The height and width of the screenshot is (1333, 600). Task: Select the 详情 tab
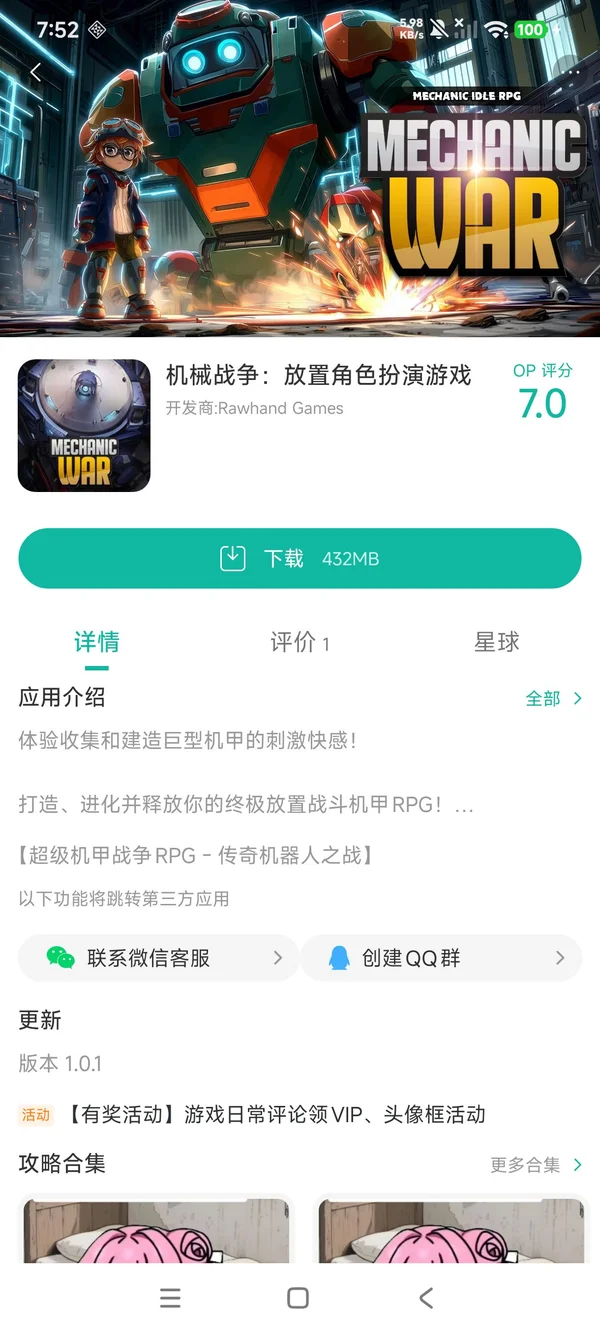97,642
